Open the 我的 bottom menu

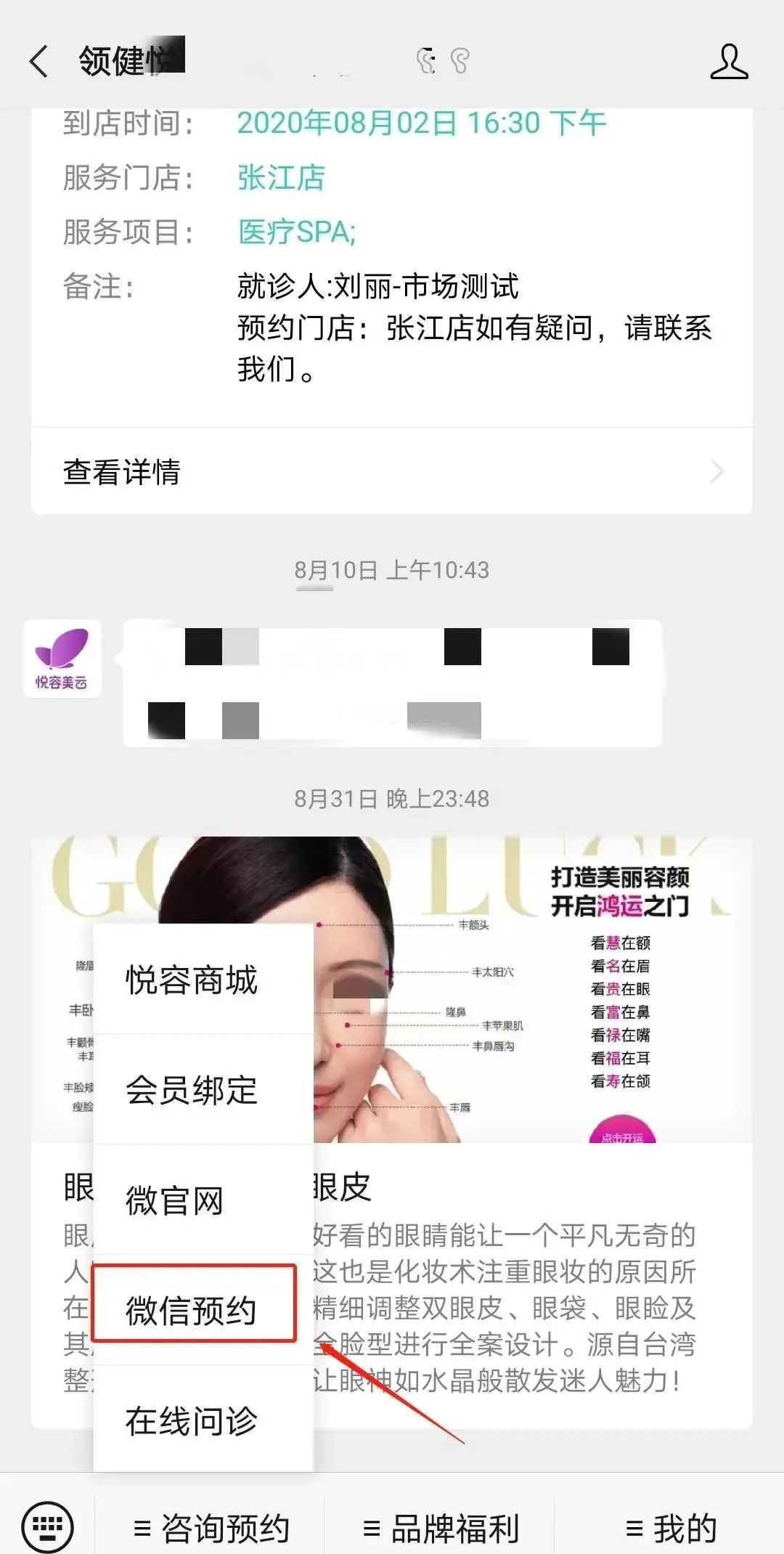pos(670,1529)
